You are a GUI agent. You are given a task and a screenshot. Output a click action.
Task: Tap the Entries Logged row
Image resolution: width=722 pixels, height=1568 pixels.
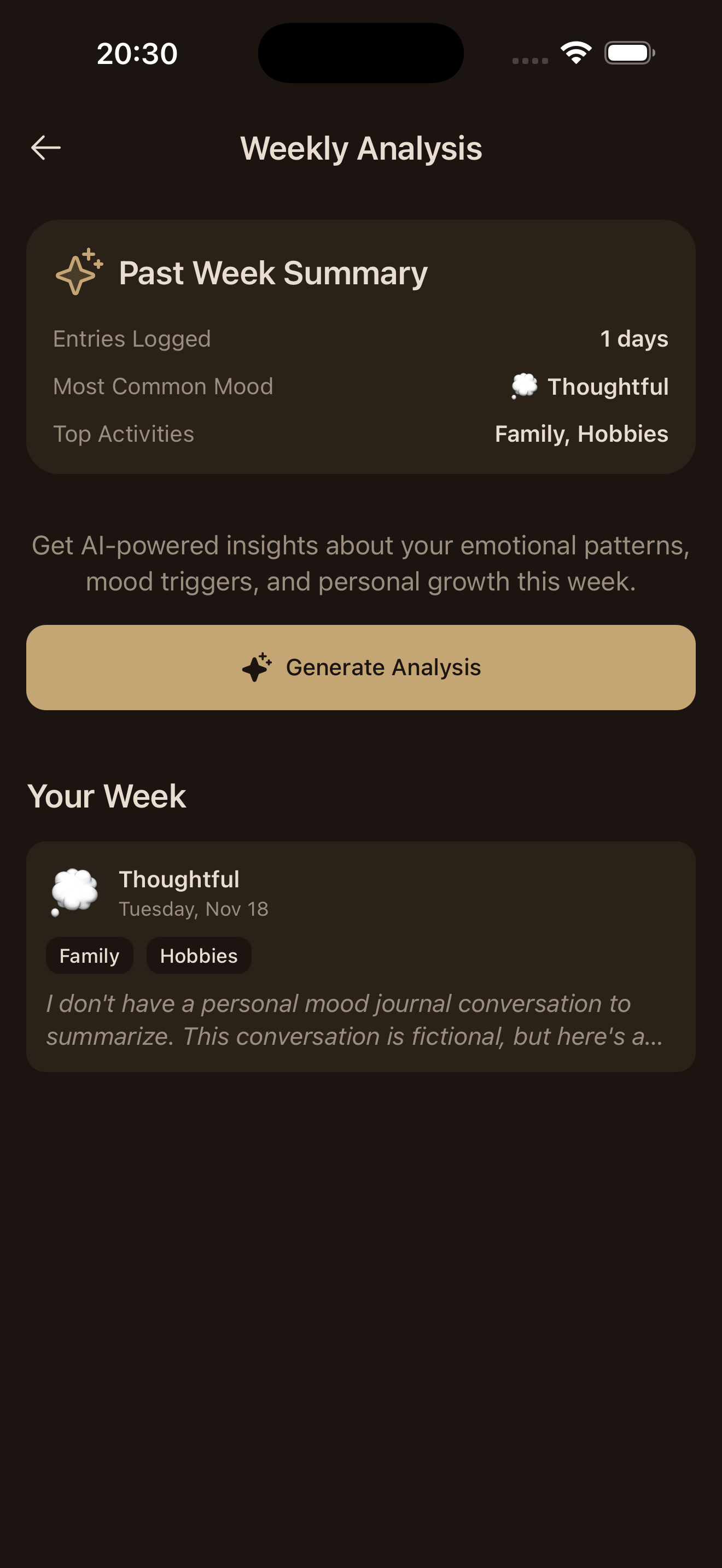click(360, 338)
